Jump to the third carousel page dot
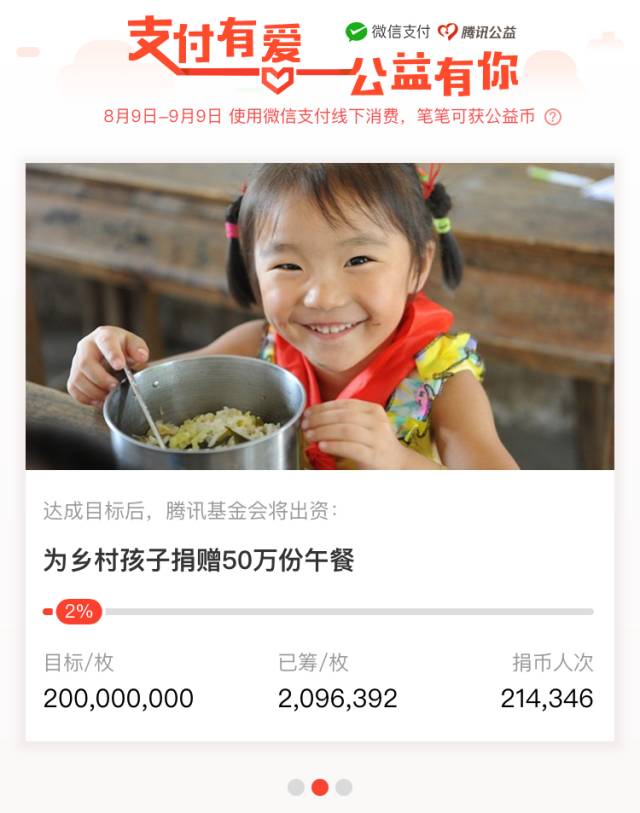Image resolution: width=640 pixels, height=813 pixels. 344,787
